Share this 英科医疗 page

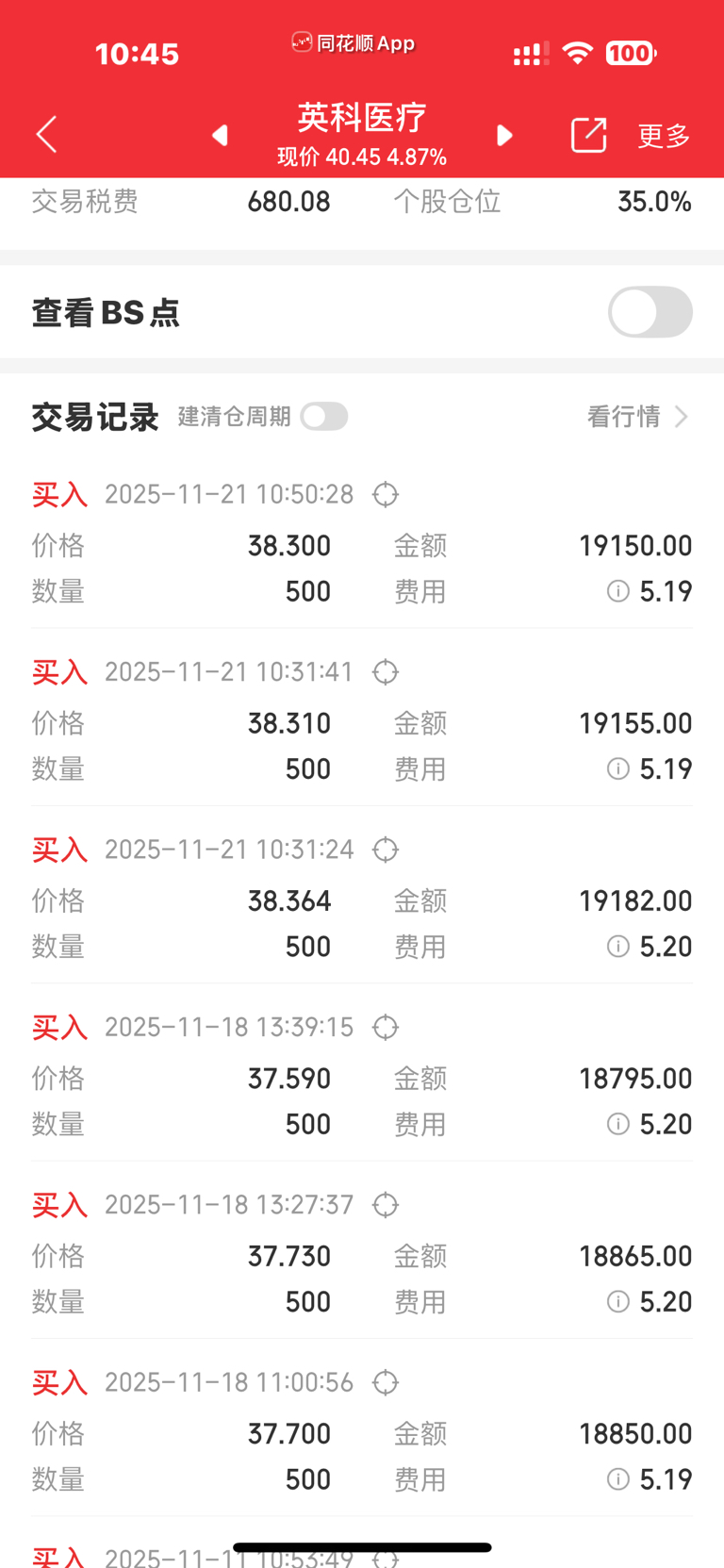[588, 135]
